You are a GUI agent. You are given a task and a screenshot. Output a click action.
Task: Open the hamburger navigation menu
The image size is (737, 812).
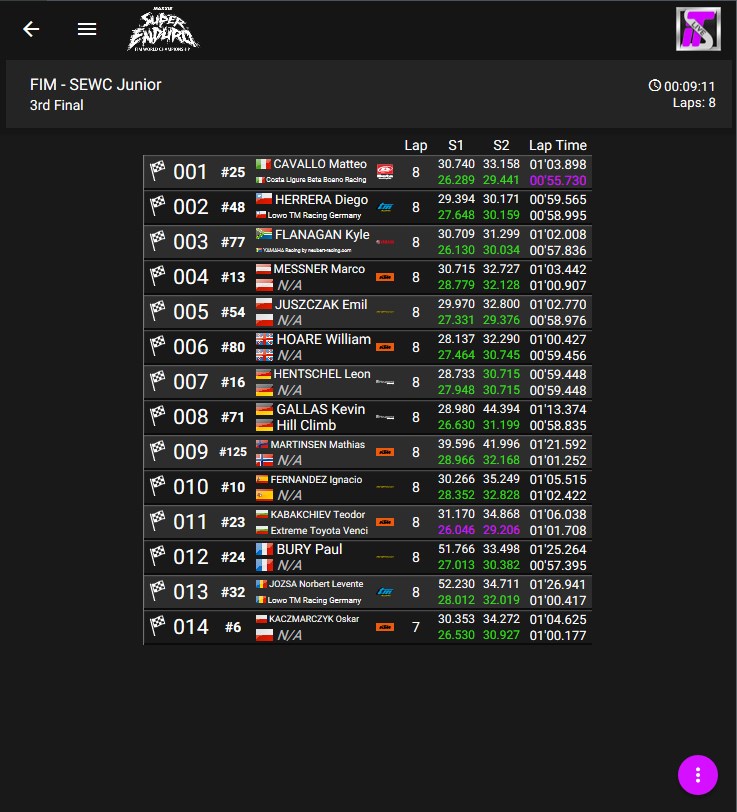click(x=87, y=29)
